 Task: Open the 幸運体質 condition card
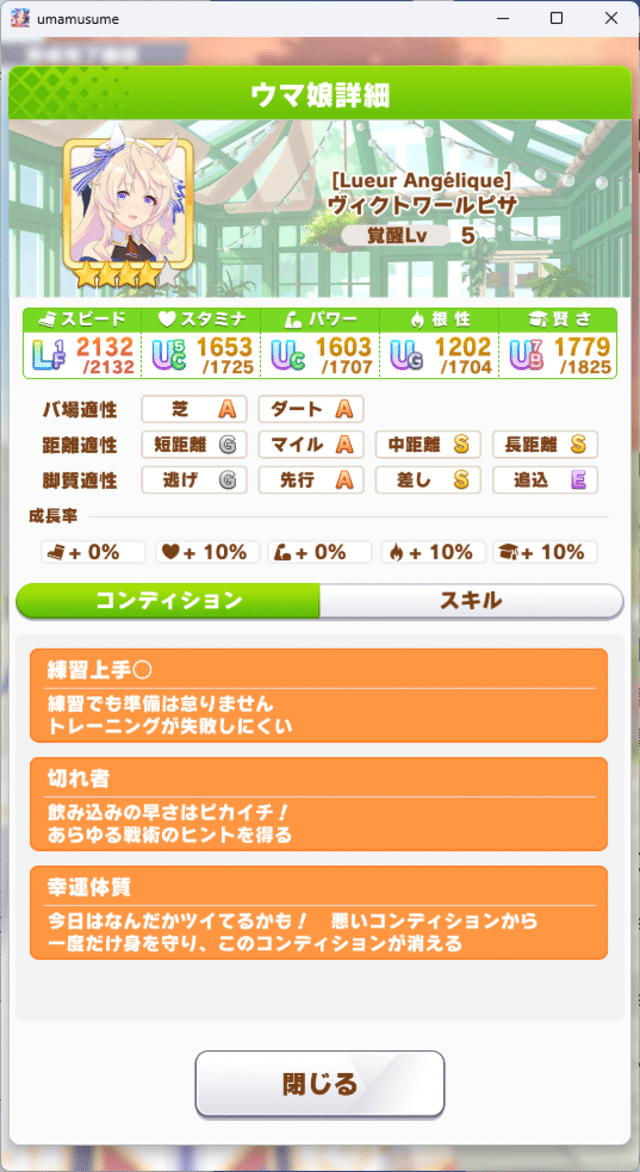pos(318,912)
